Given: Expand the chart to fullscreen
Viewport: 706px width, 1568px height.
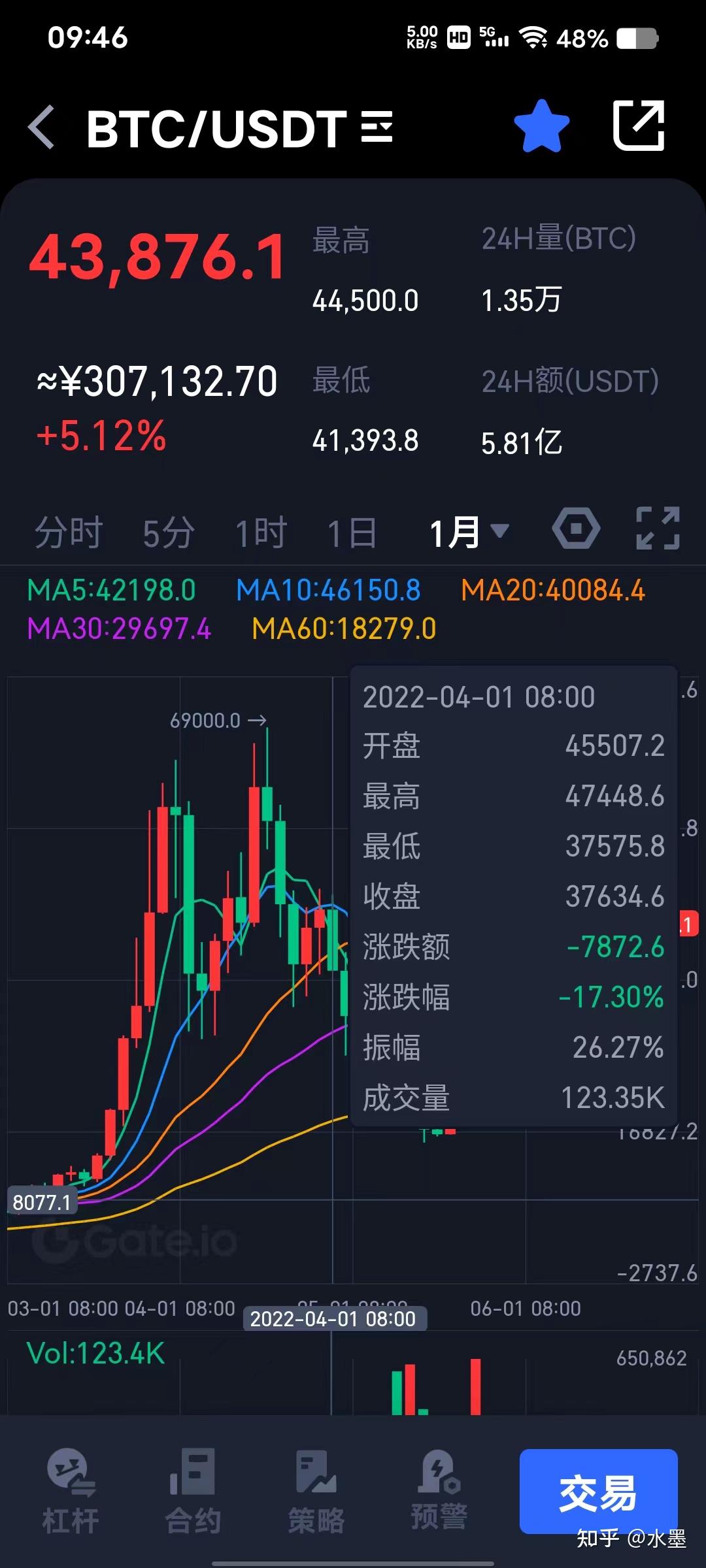Looking at the screenshot, I should (x=658, y=529).
